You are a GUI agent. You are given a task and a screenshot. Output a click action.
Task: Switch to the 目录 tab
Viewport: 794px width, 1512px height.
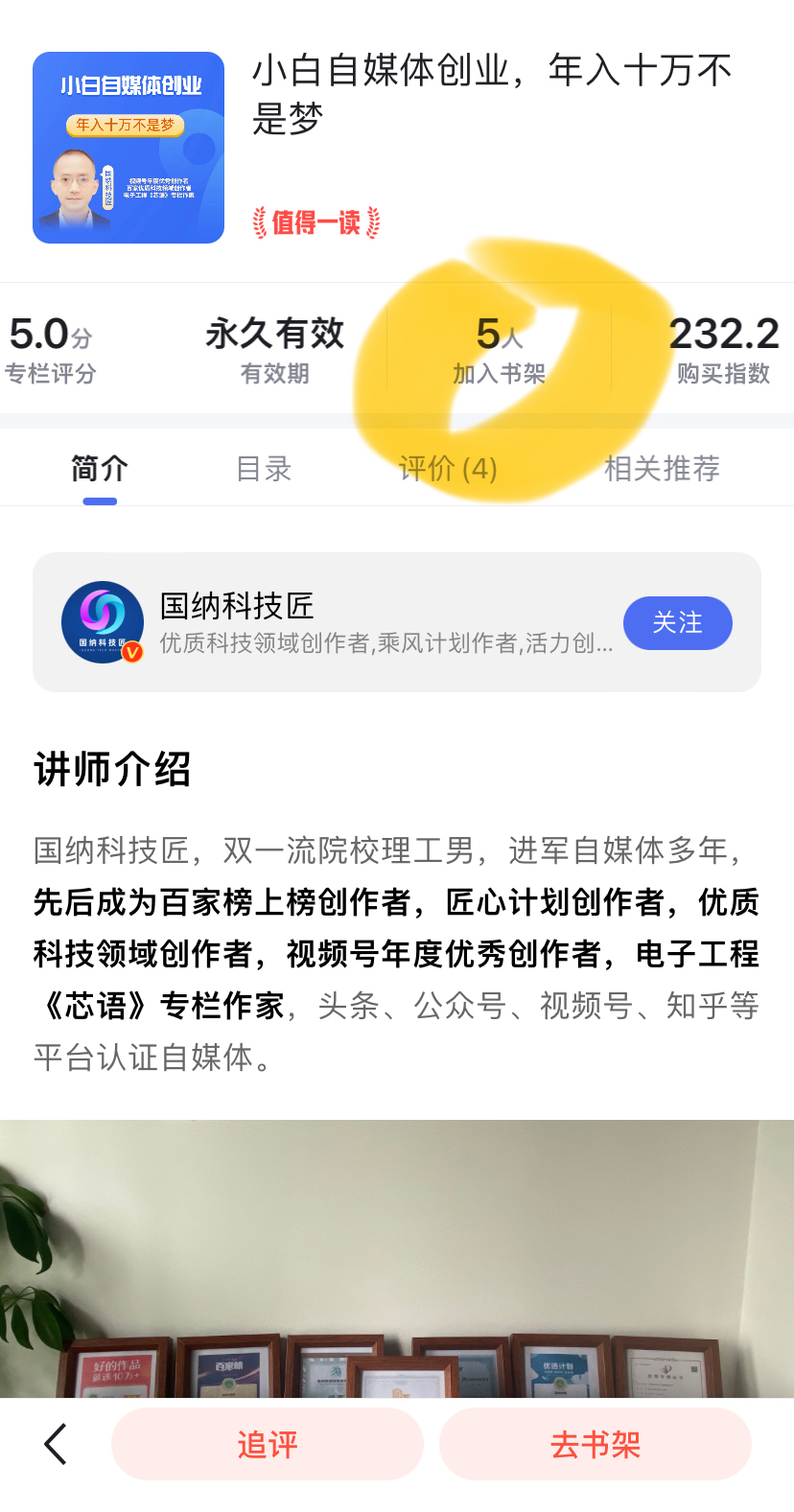(263, 469)
